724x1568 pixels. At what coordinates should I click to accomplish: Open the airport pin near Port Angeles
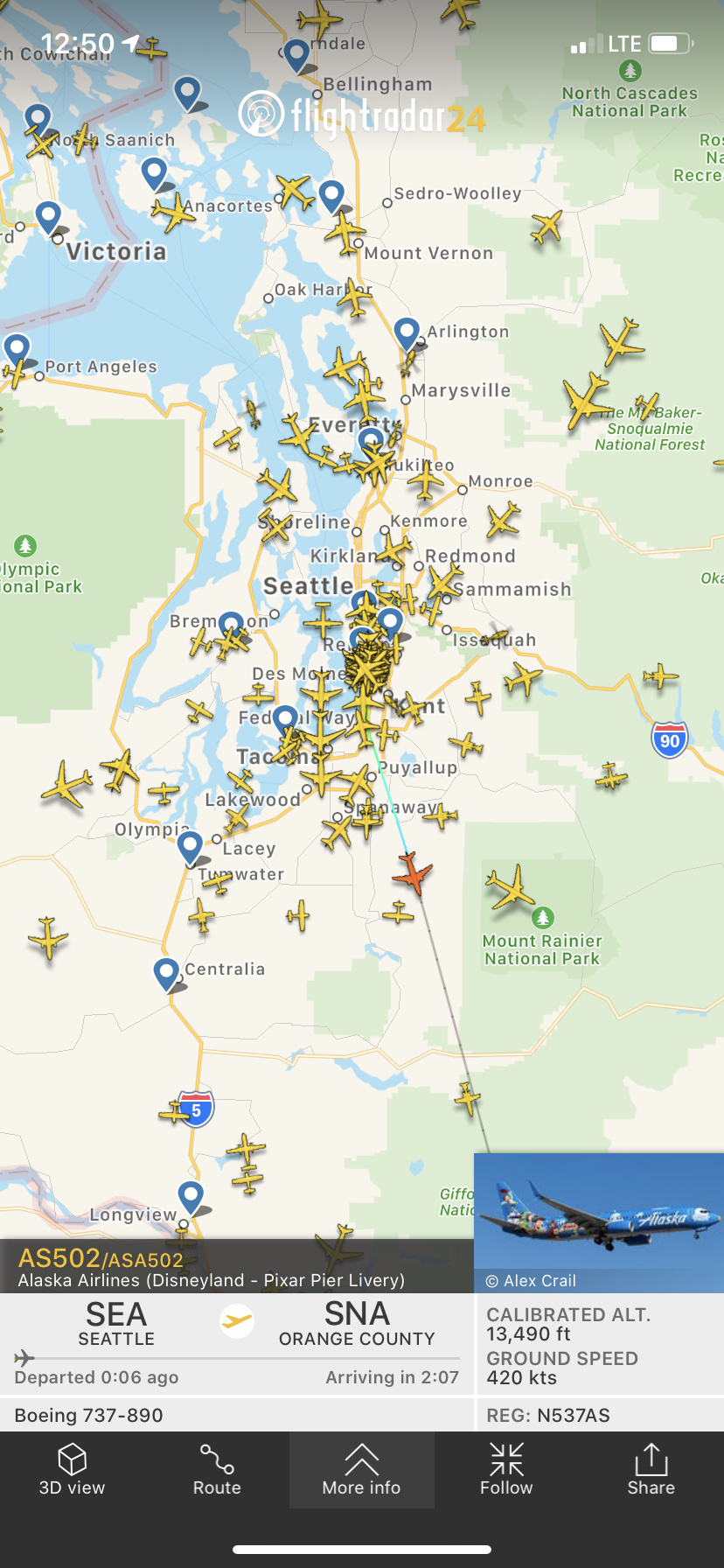[x=17, y=348]
